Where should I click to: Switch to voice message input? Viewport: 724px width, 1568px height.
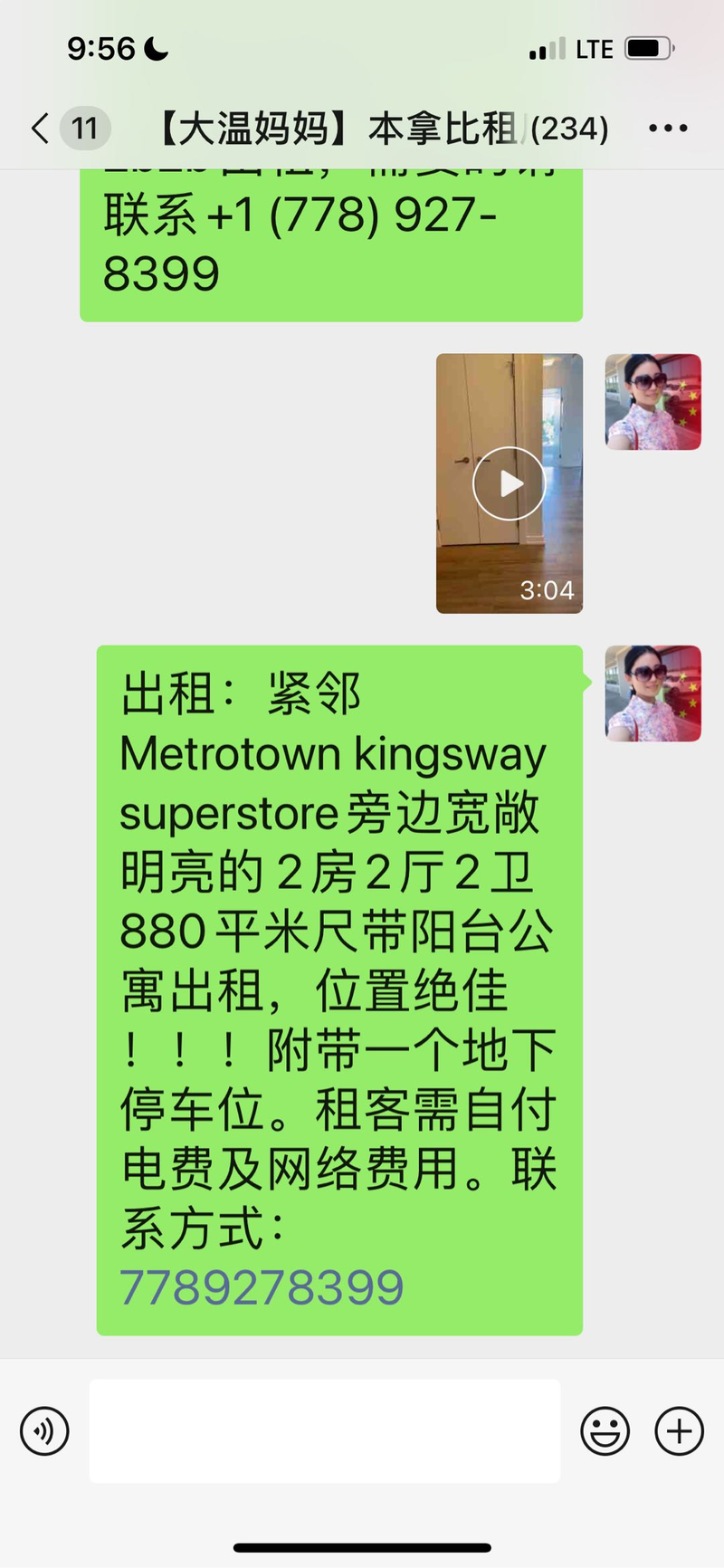44,1431
